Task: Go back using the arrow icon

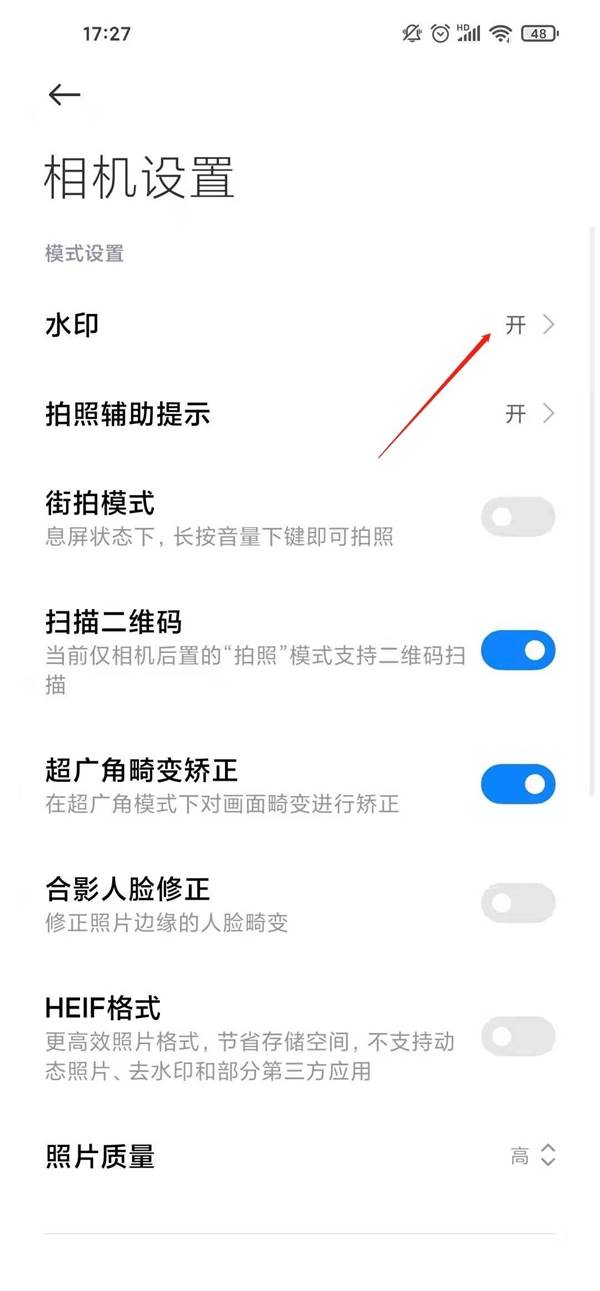Action: 64,95
